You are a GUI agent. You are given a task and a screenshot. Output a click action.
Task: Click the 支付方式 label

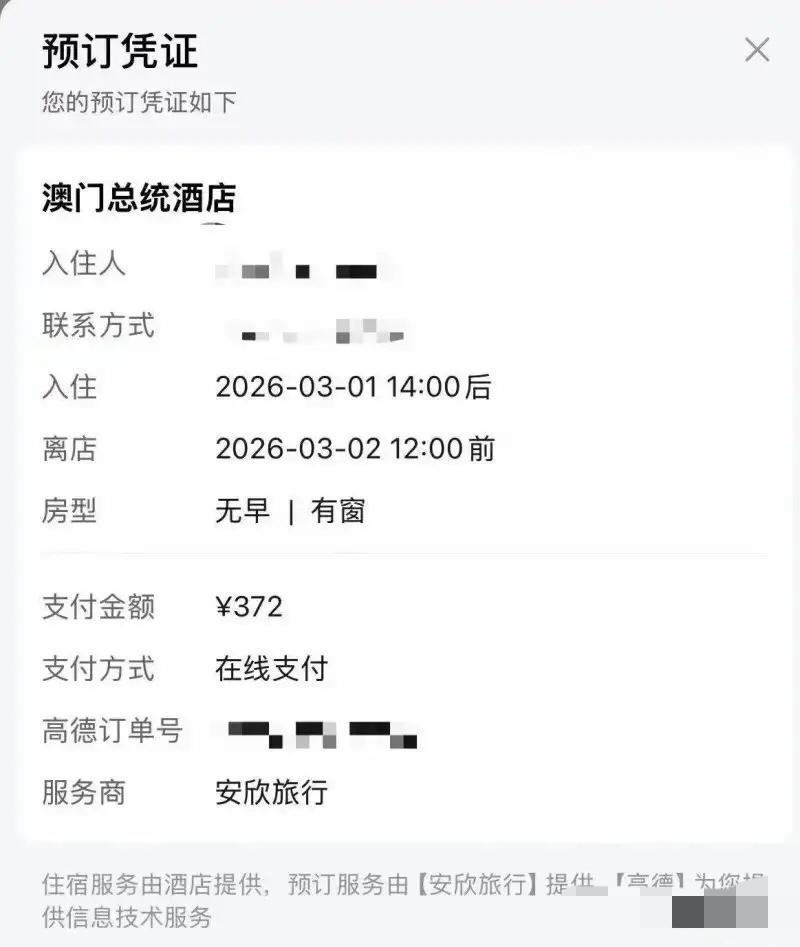pos(97,670)
